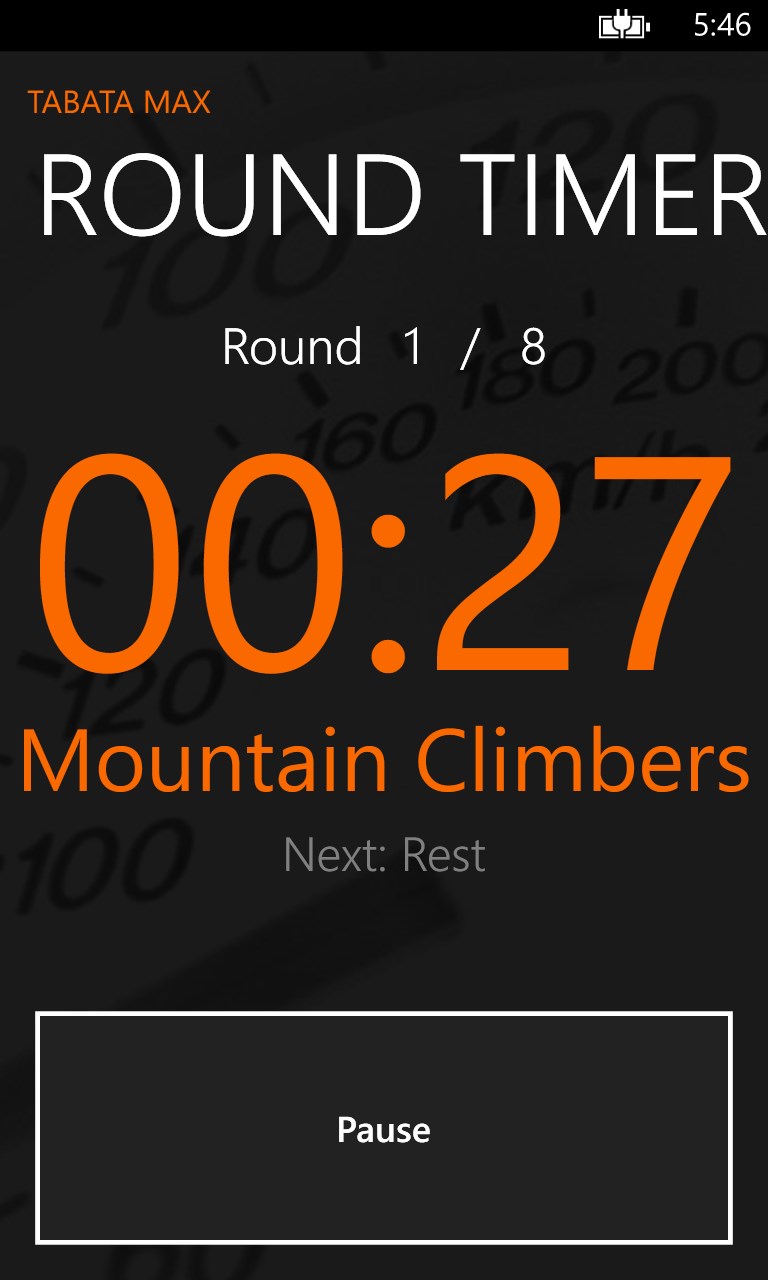Tap the charging indicator in status bar
Image resolution: width=768 pixels, height=1280 pixels.
coord(625,25)
